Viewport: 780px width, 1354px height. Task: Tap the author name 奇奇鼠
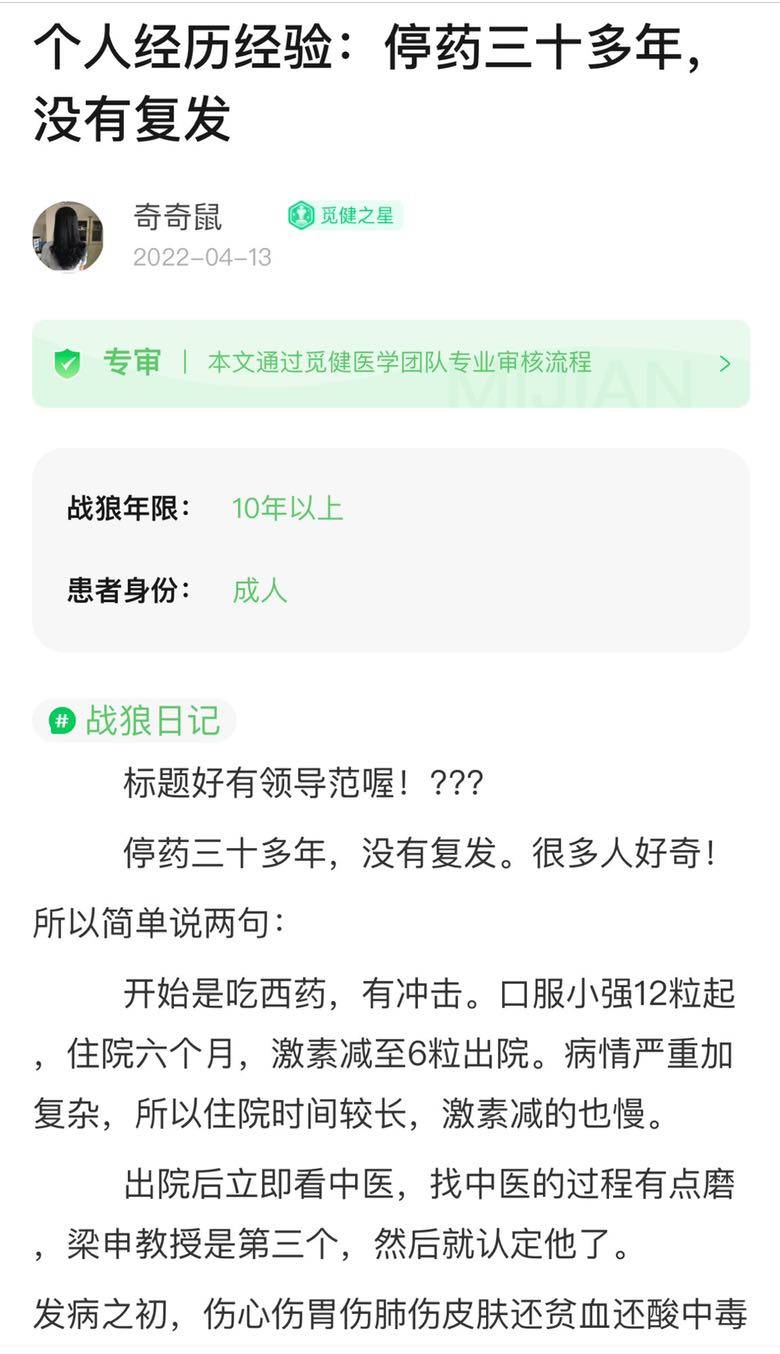(x=178, y=216)
